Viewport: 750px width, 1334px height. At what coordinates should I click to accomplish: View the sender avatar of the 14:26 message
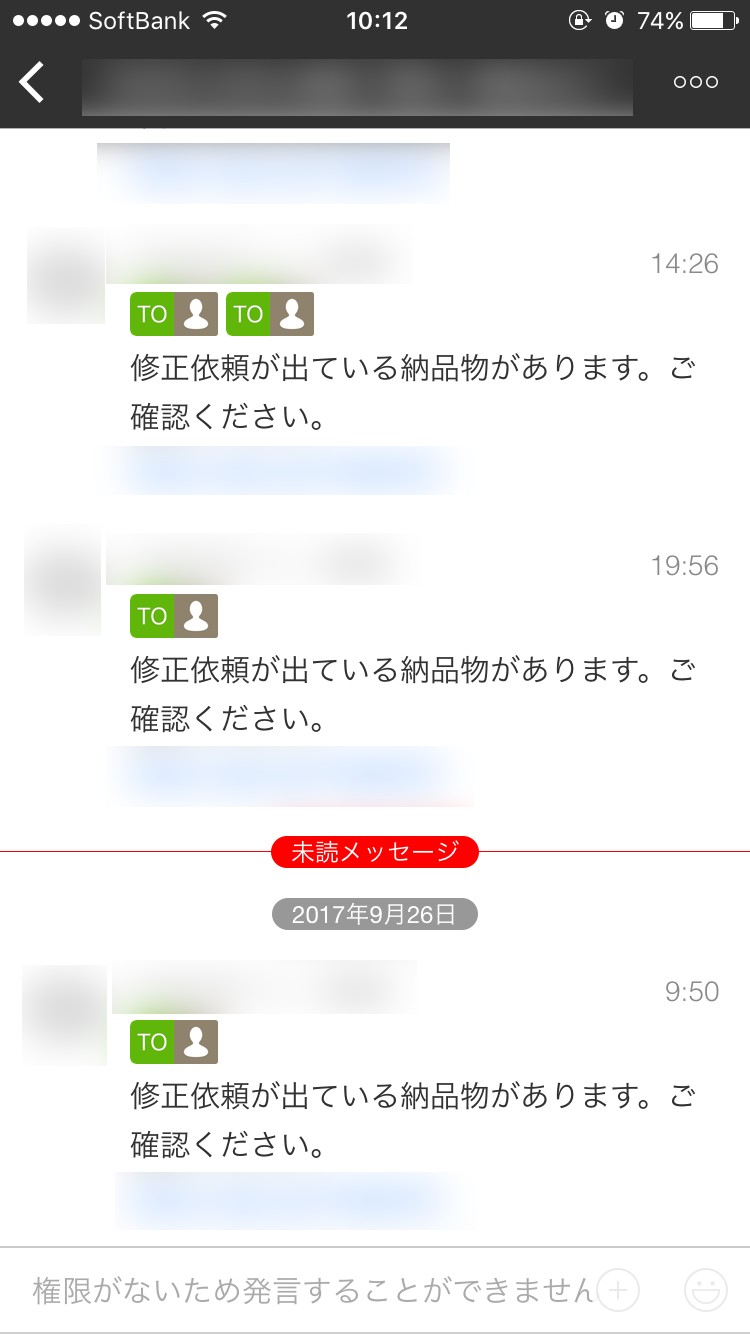click(66, 275)
